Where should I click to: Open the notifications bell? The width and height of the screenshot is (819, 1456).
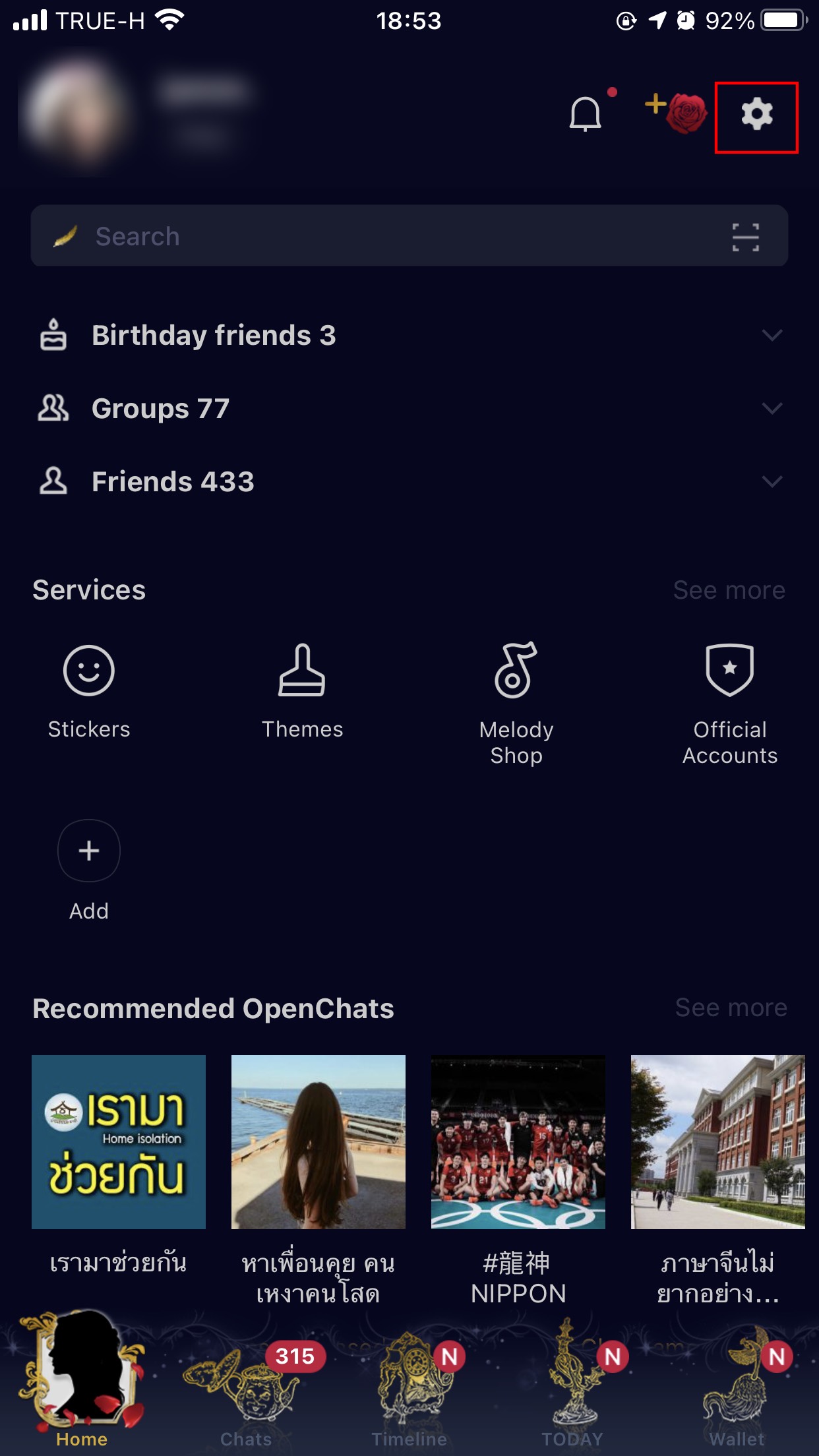click(x=585, y=114)
